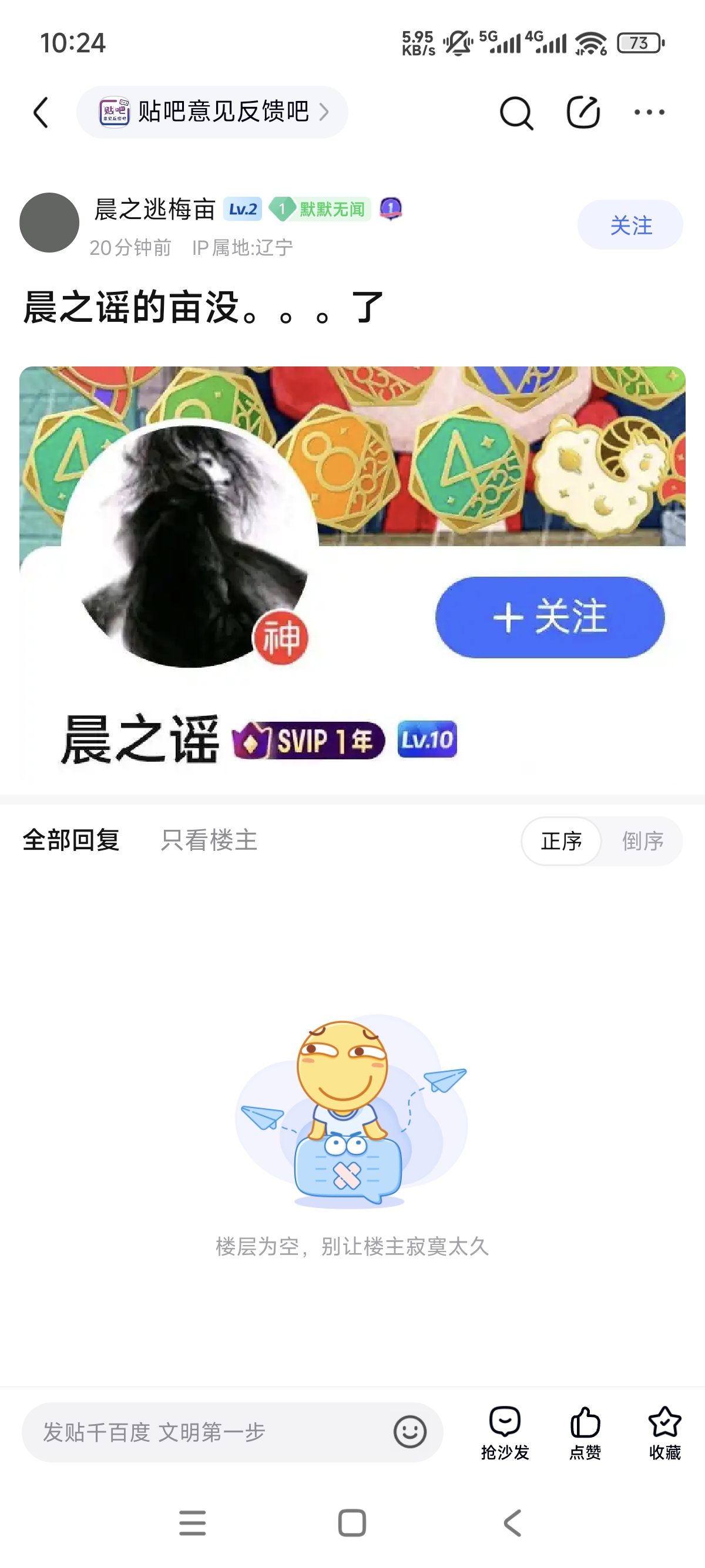Tap the share icon in top bar
This screenshot has height=1568, width=705.
coord(583,113)
